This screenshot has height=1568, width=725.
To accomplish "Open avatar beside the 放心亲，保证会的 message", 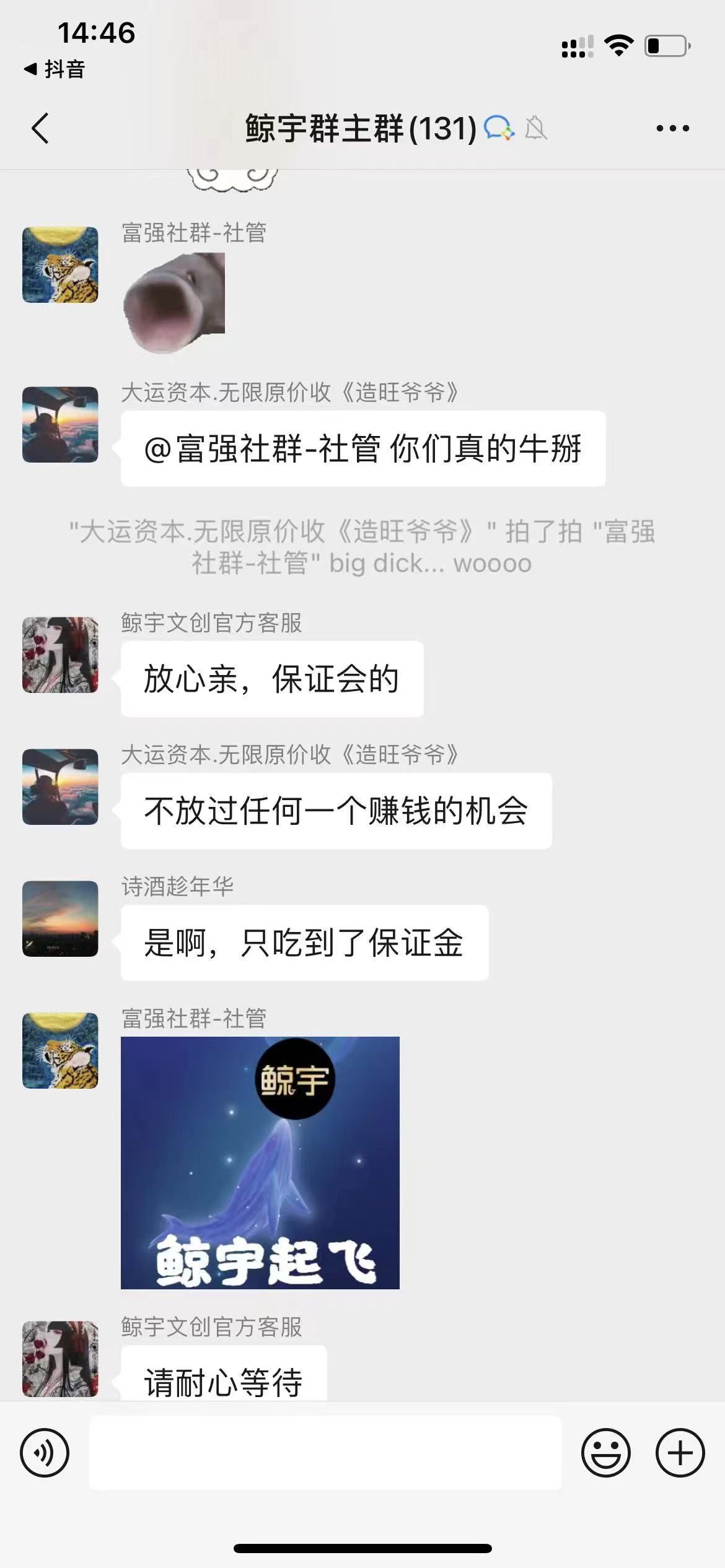I will coord(60,655).
